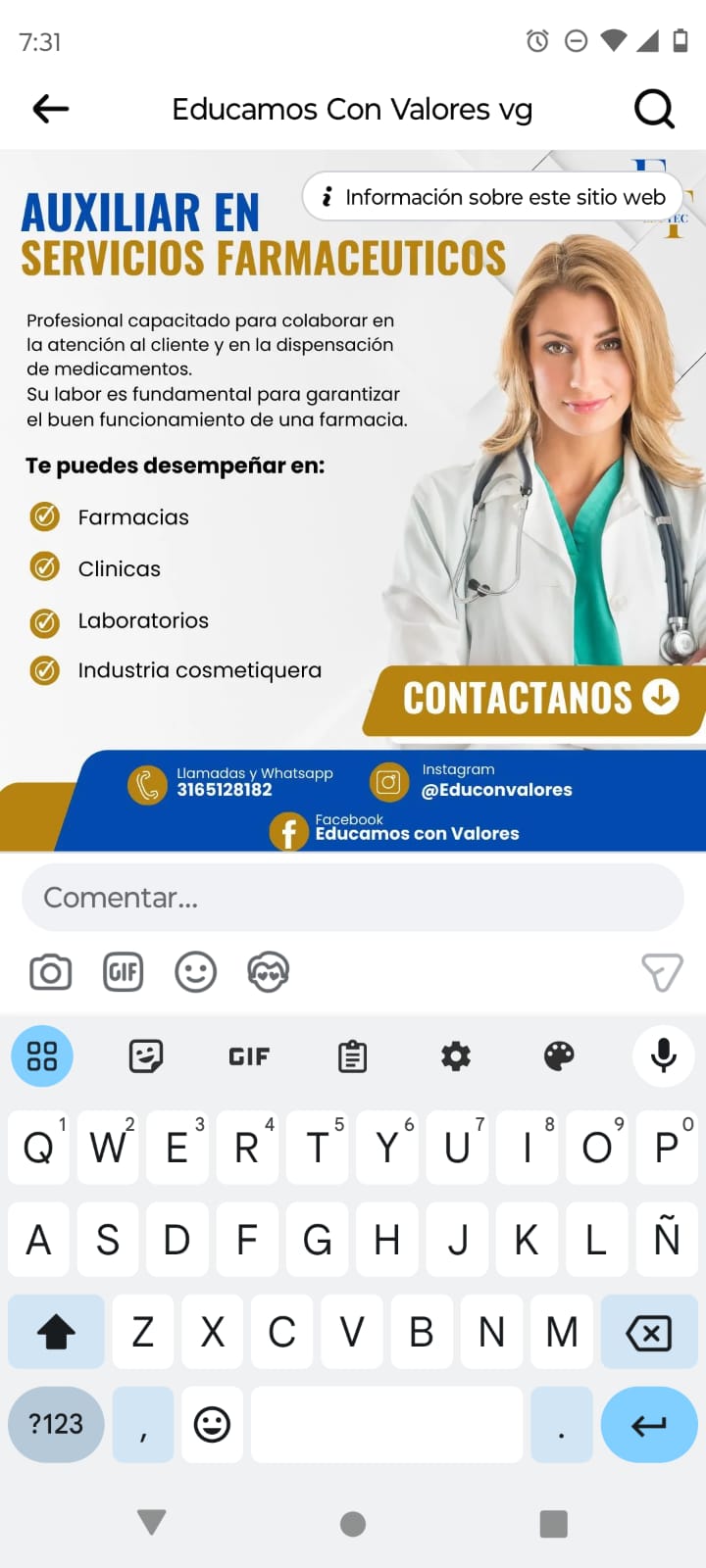Attach a photo with the camera icon

point(51,972)
